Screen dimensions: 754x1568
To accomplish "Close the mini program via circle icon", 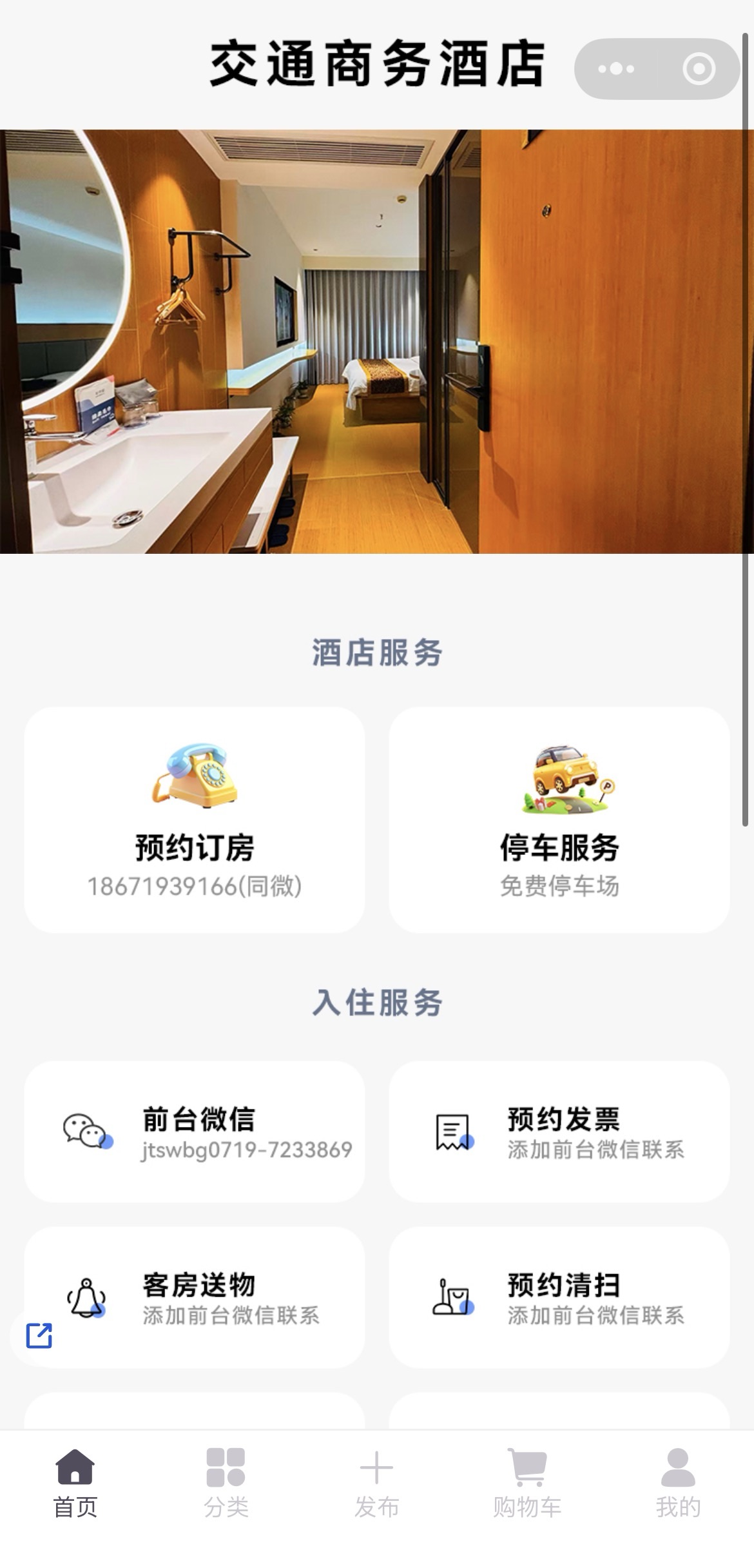I will 699,69.
